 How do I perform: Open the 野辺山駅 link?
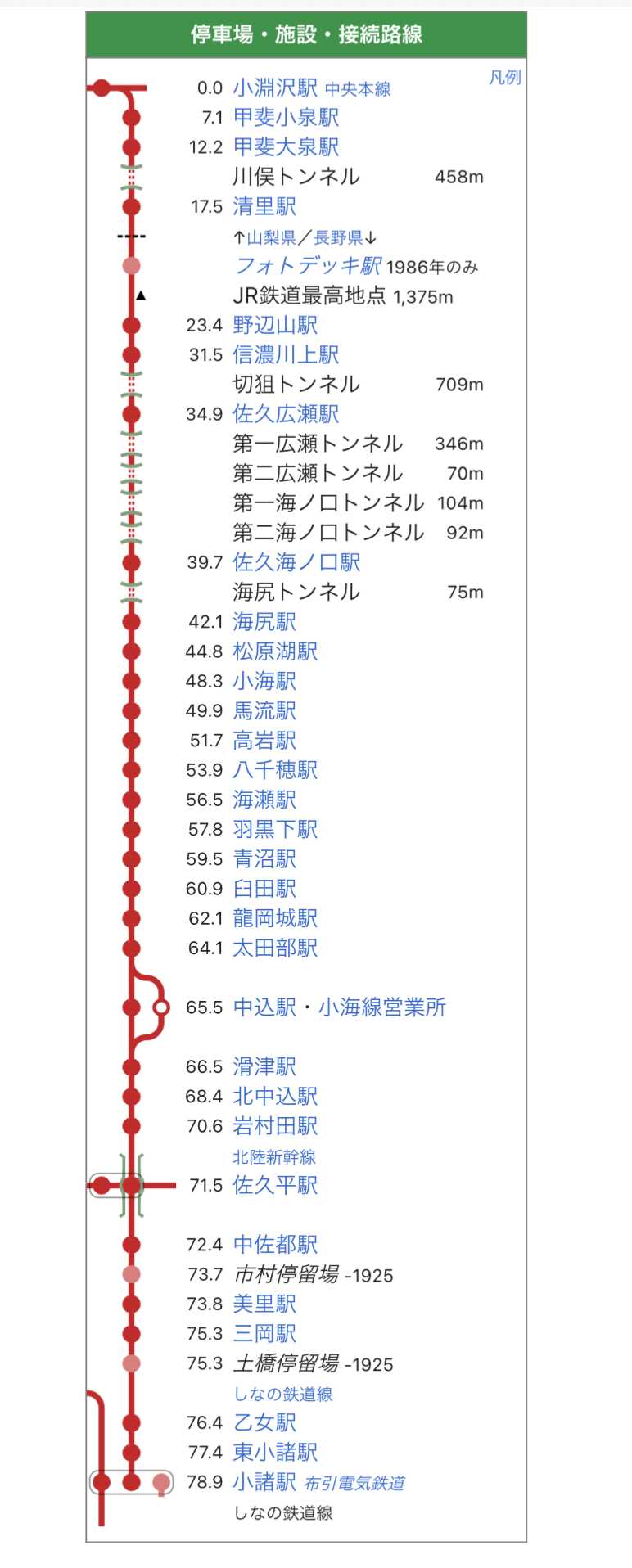click(275, 325)
